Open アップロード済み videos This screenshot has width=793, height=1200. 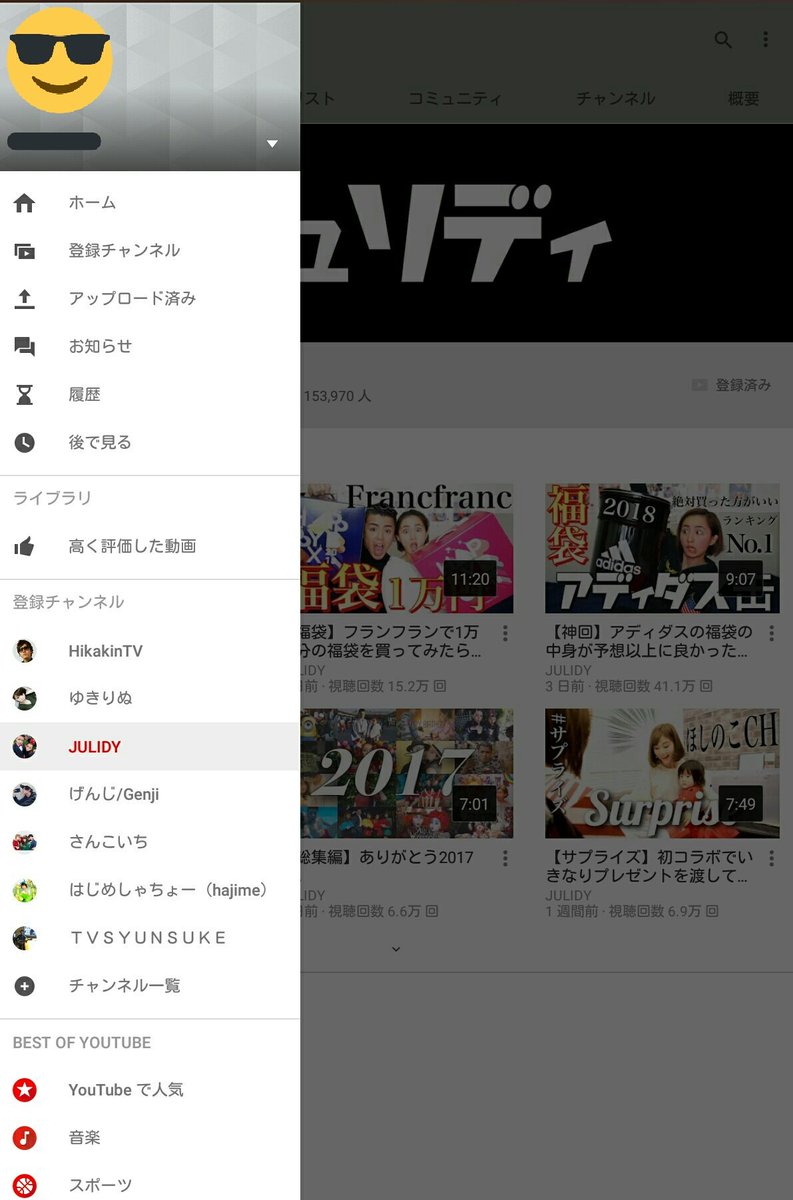[150, 299]
